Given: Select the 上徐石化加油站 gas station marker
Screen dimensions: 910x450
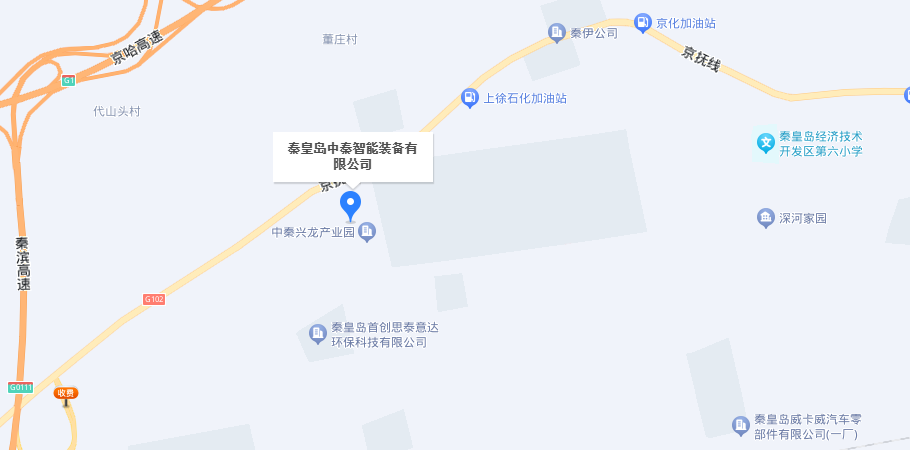Looking at the screenshot, I should pos(469,98).
